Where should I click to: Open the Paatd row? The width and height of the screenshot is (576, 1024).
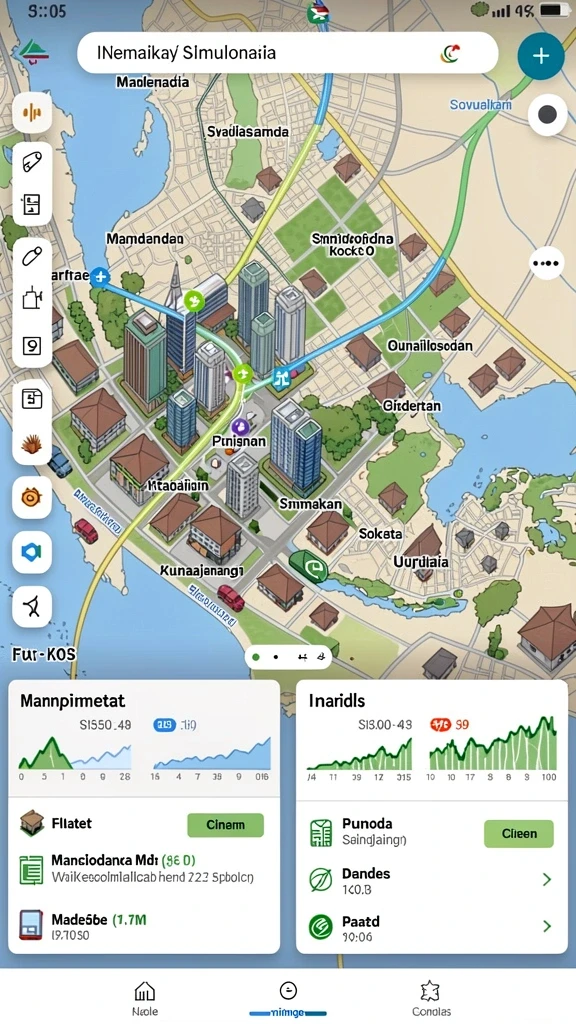[x=430, y=927]
